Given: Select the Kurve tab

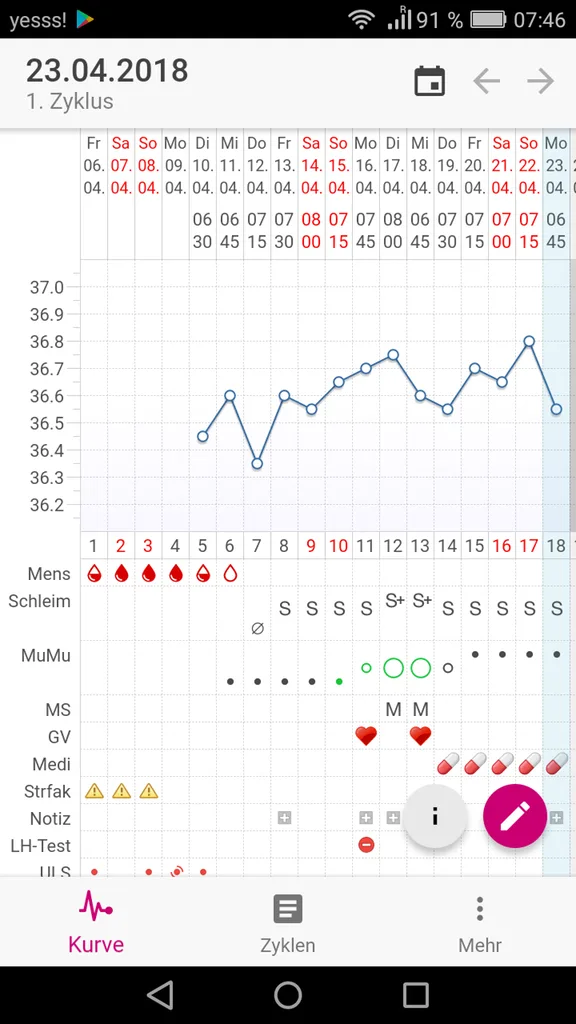Looking at the screenshot, I should tap(96, 923).
